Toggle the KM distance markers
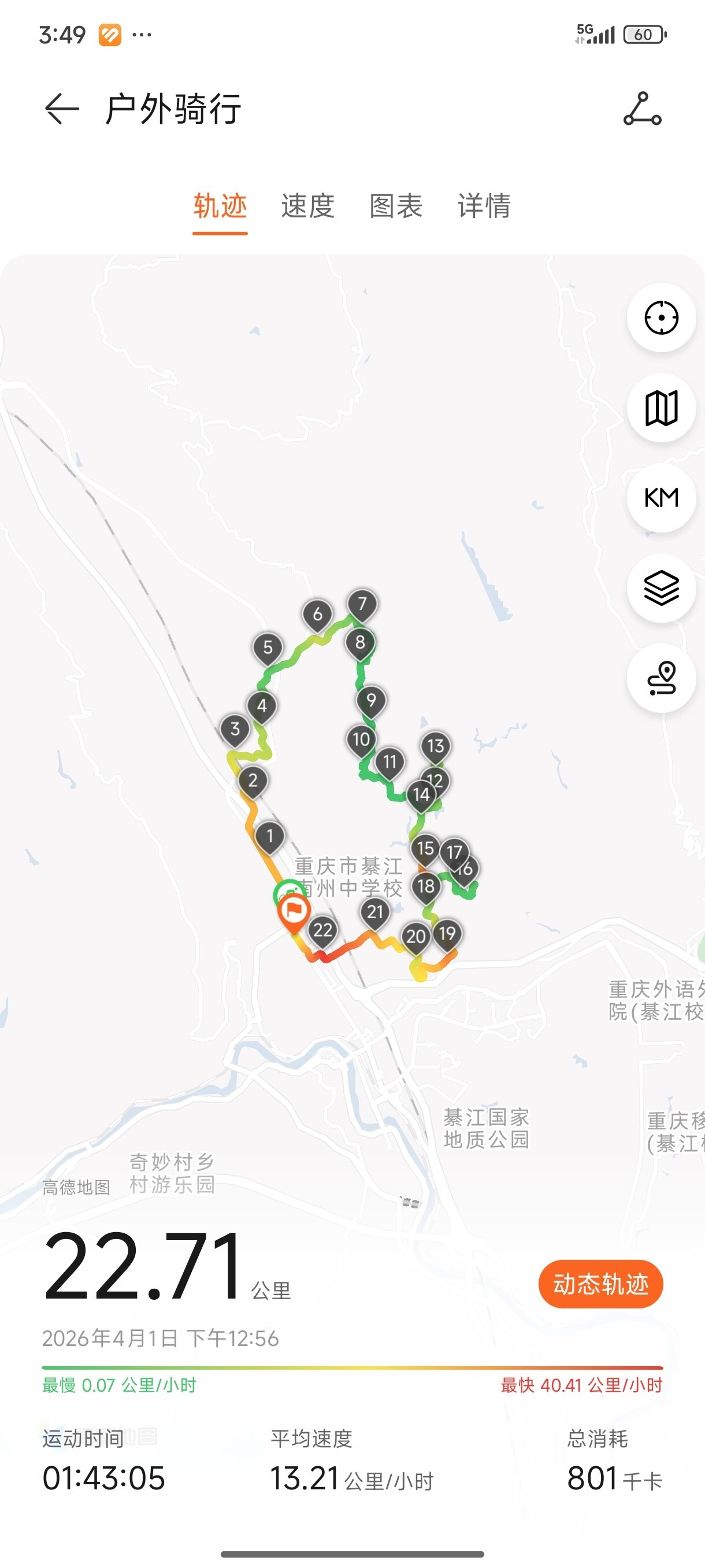 click(x=661, y=498)
